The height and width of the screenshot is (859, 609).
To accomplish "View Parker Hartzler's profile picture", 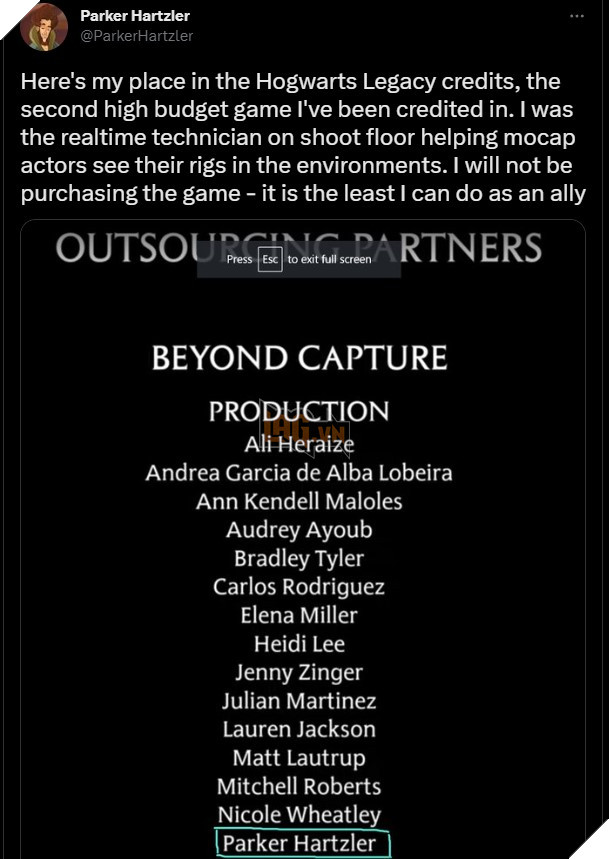I will [43, 27].
